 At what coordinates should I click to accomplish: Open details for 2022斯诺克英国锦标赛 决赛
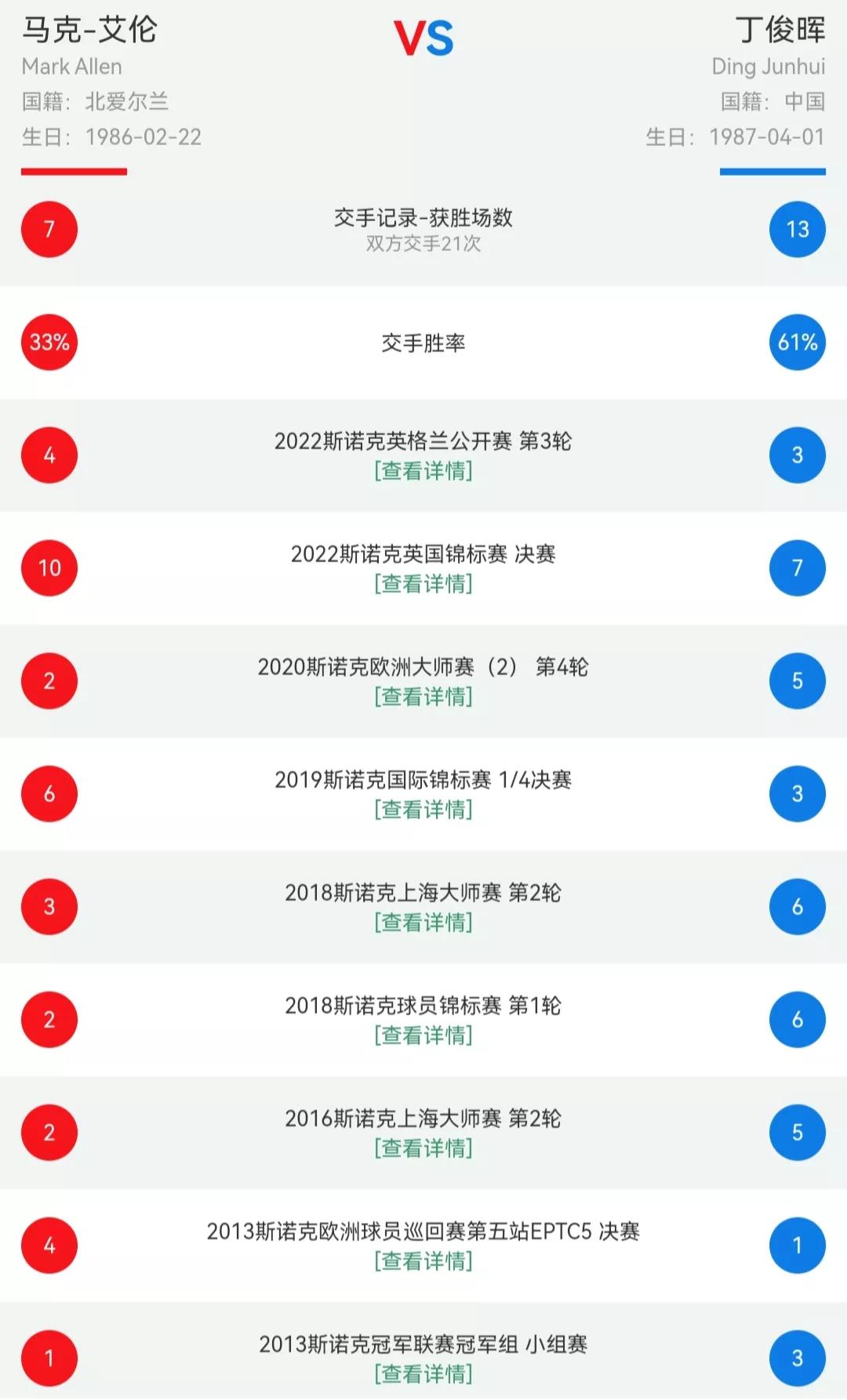click(x=423, y=586)
